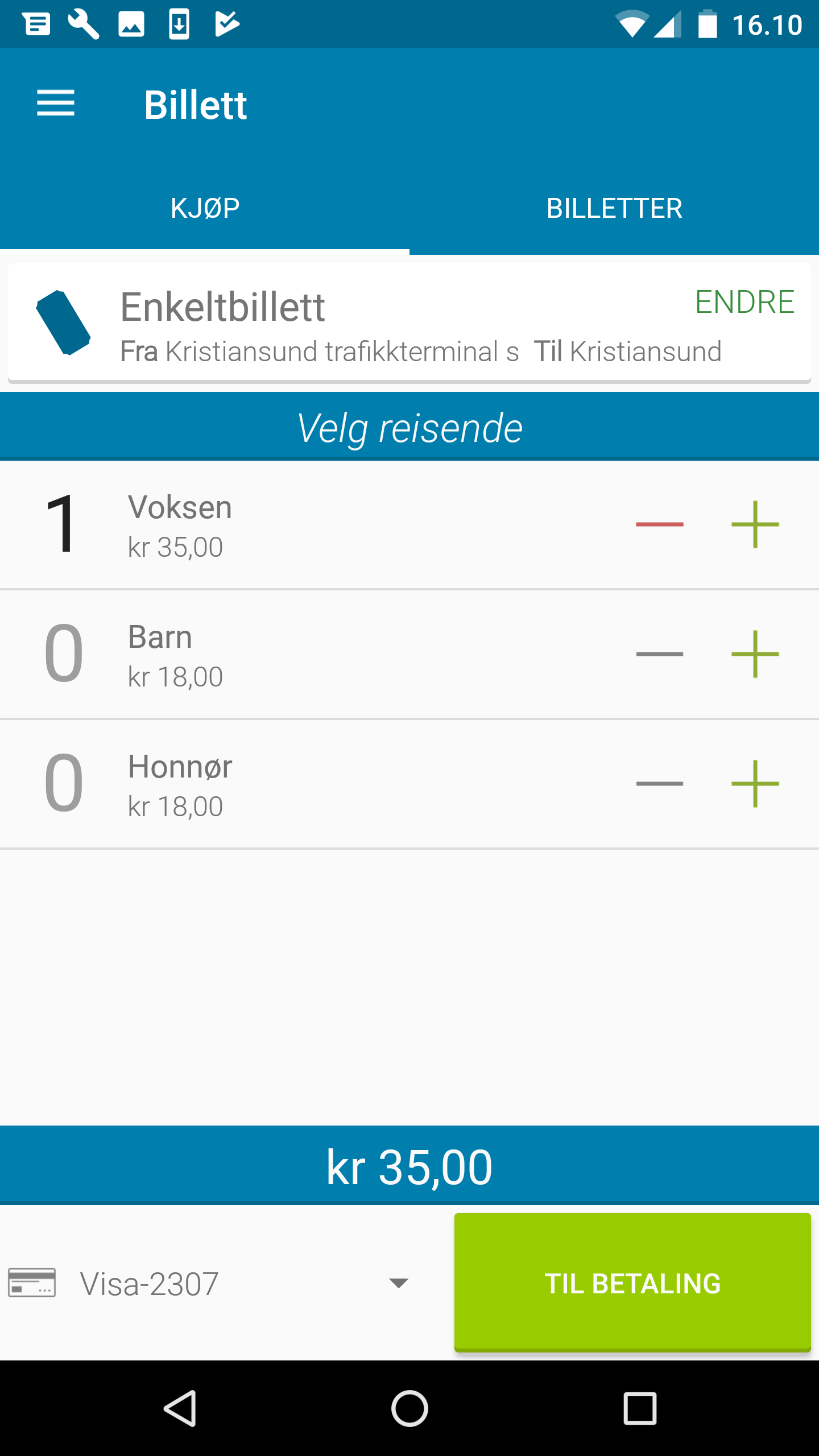Remove a Barn traveler
Image resolution: width=819 pixels, height=1456 pixels.
[660, 654]
